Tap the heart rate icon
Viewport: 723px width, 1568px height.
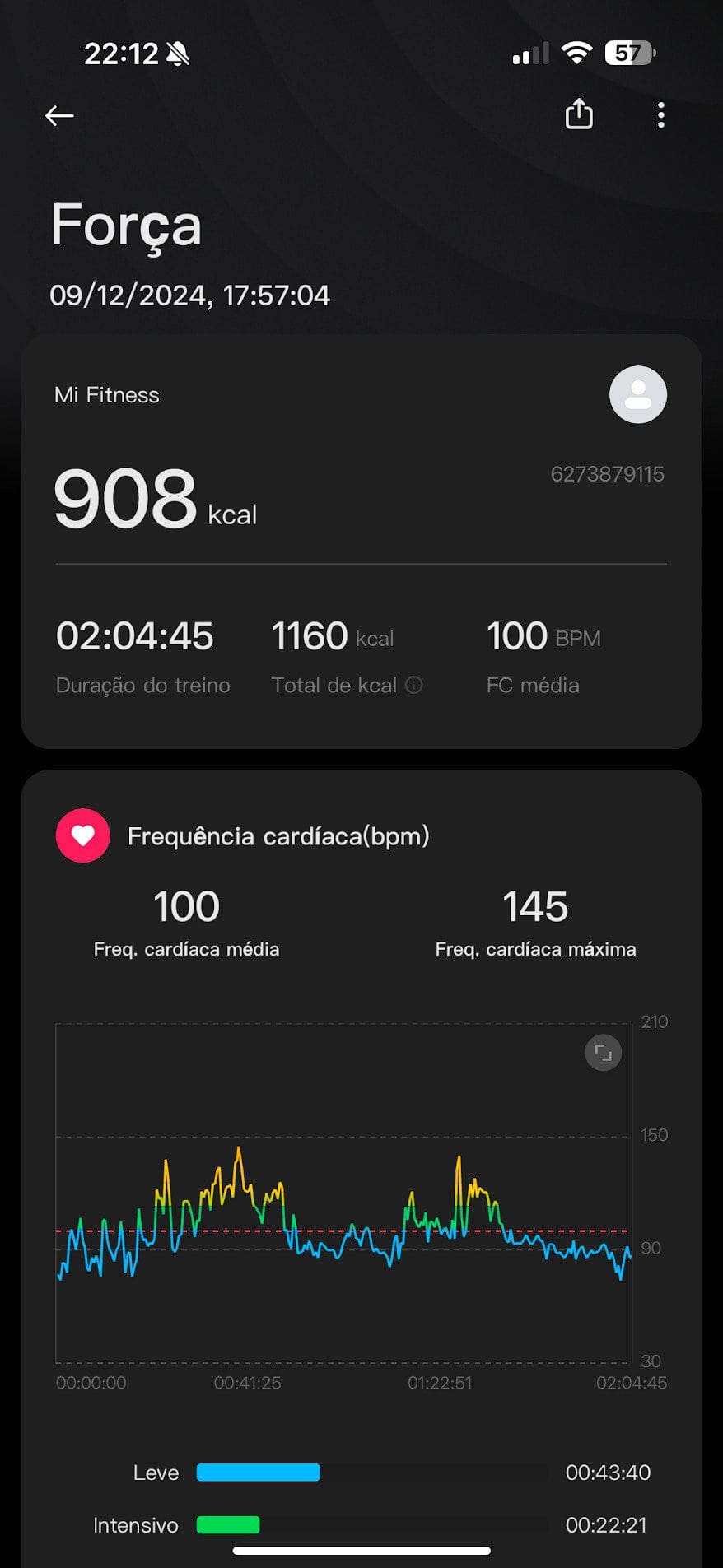82,835
